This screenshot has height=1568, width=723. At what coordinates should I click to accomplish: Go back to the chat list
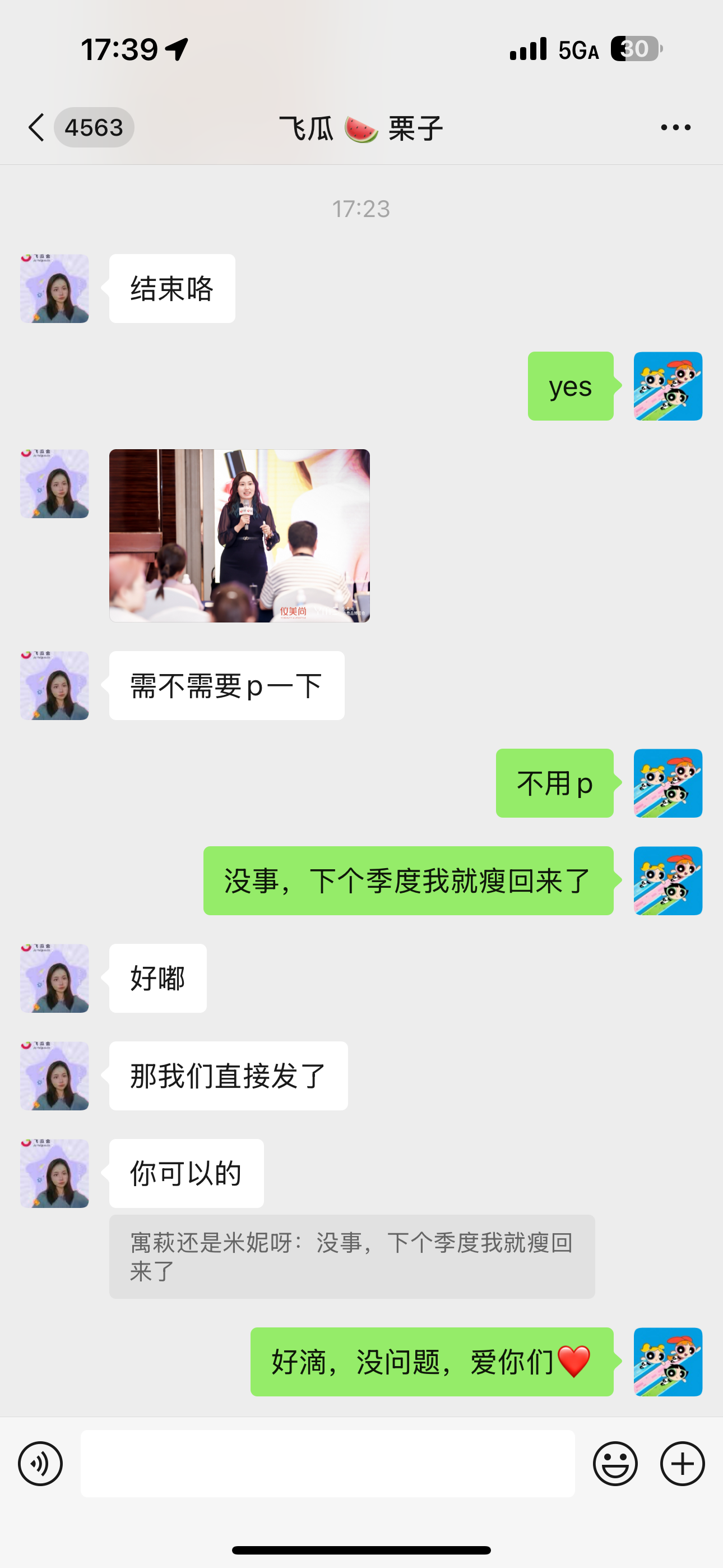point(36,127)
